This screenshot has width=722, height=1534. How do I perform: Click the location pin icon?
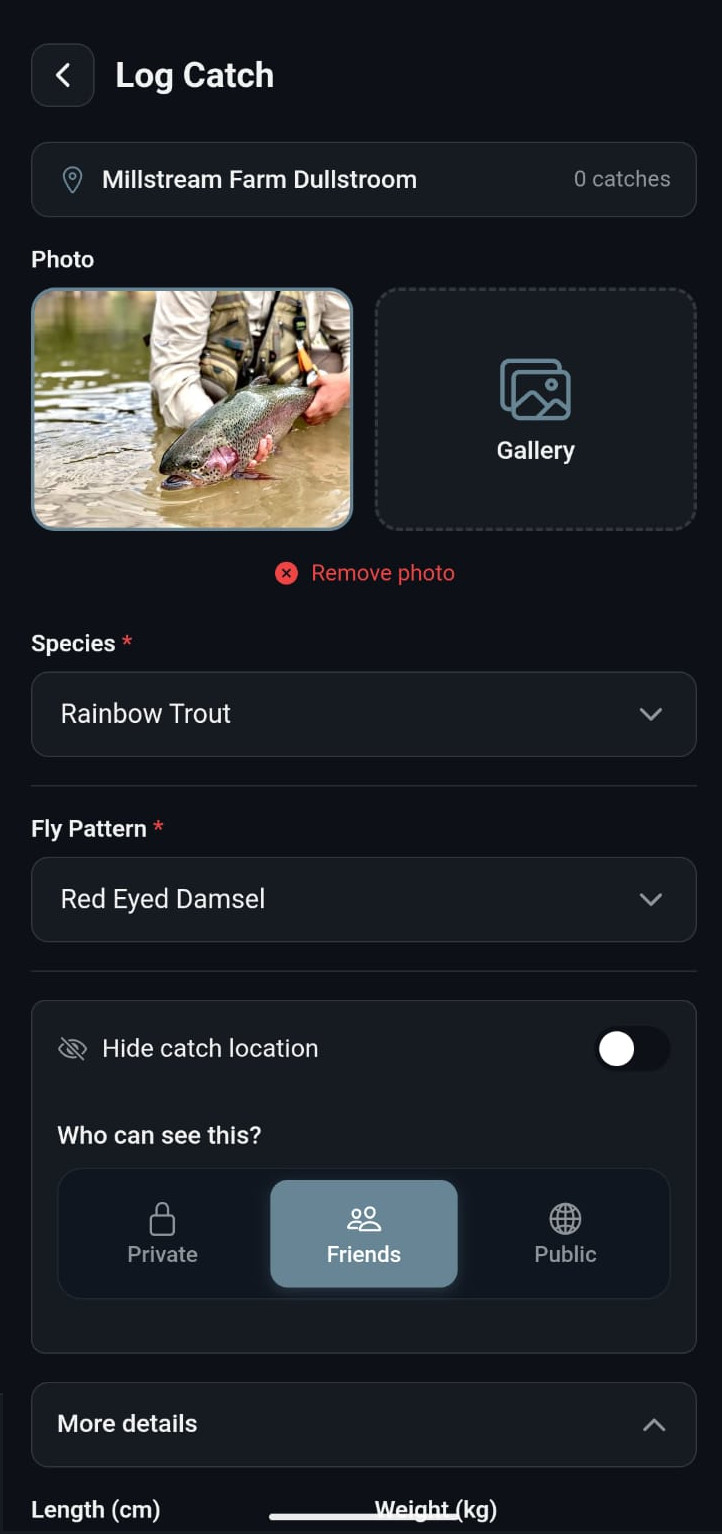coord(71,179)
